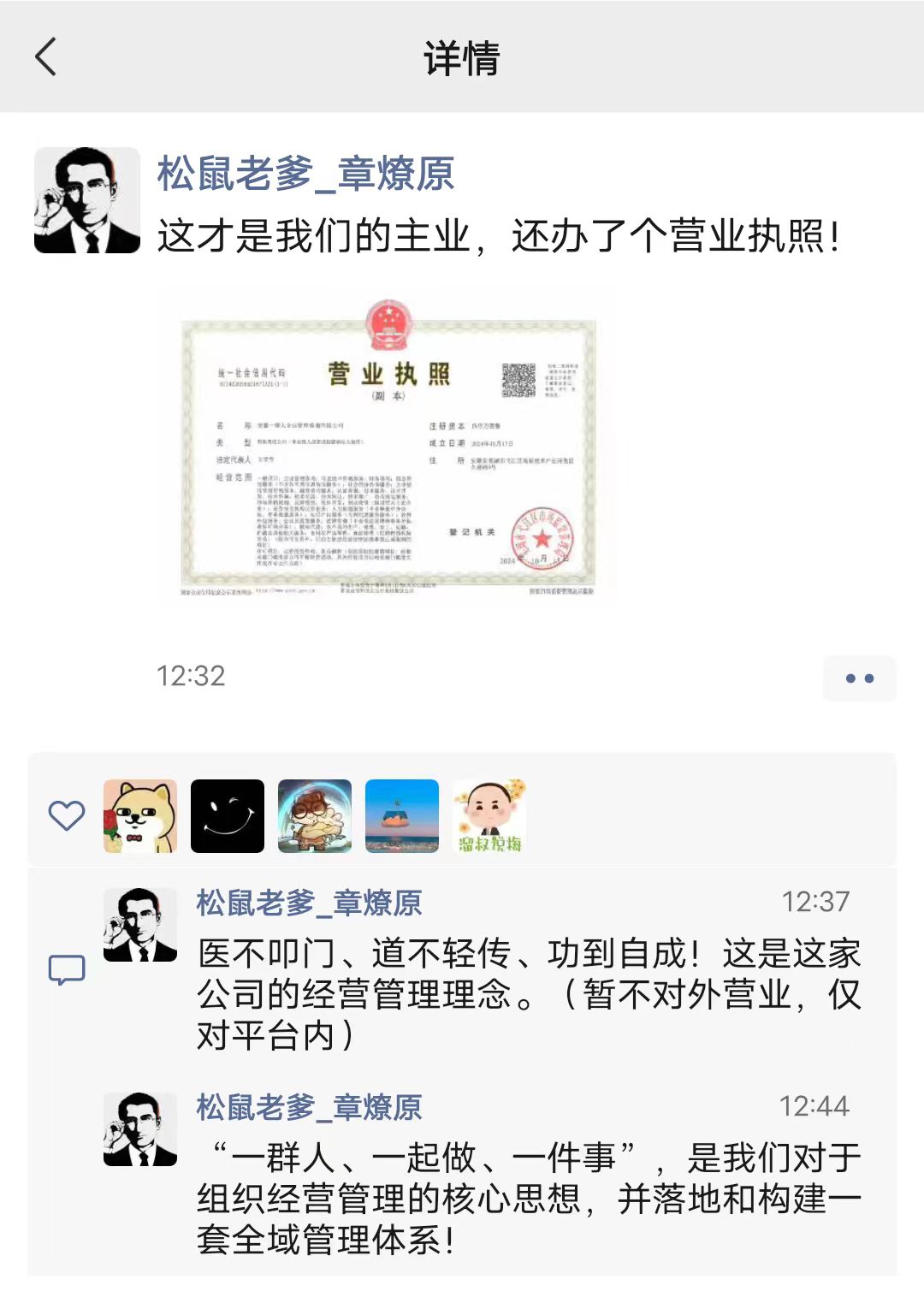
Task: Tap commenter name at the 12:44 comment
Action: pos(309,1107)
